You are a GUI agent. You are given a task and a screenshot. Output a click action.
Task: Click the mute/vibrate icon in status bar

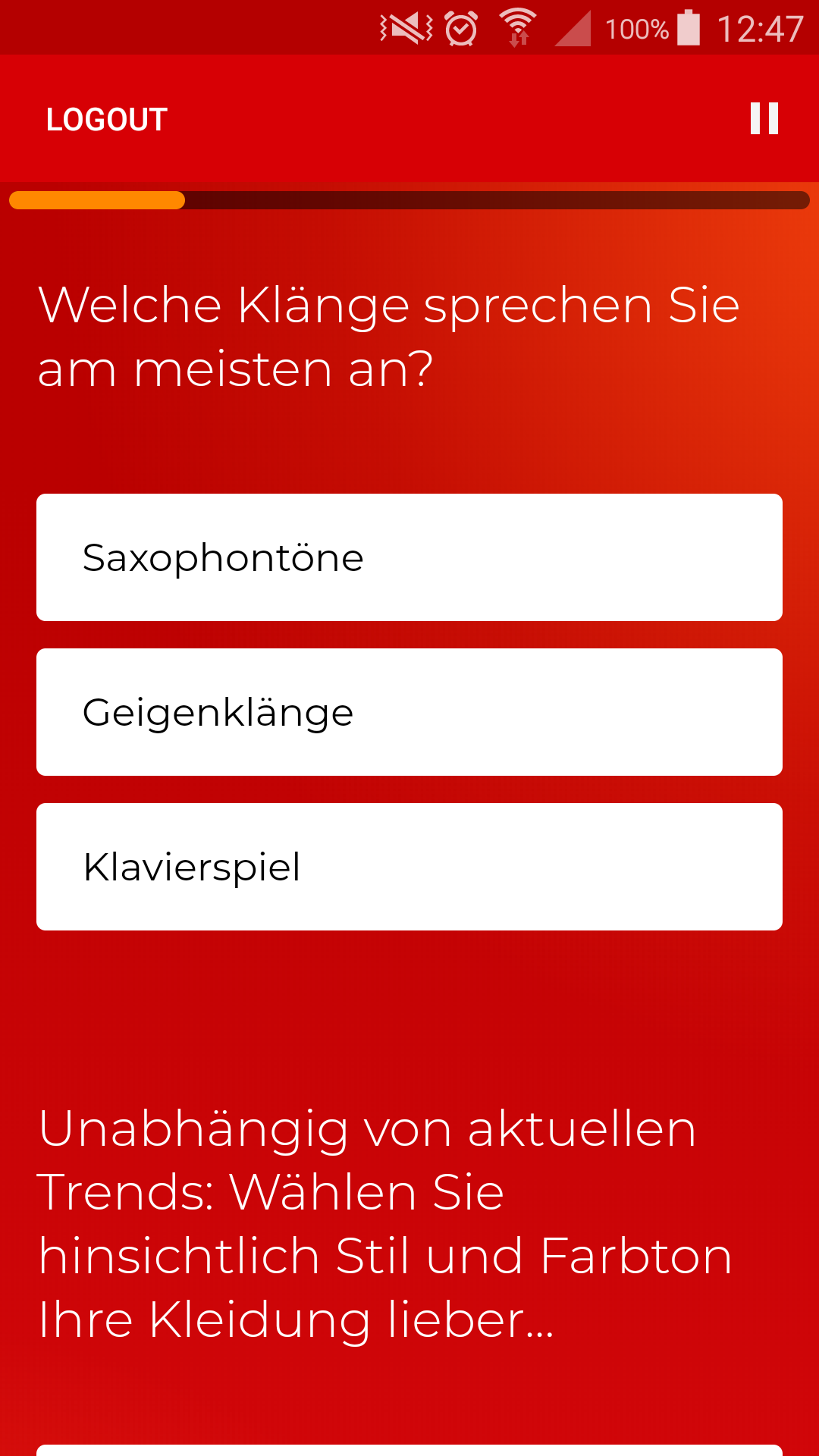pos(404,27)
